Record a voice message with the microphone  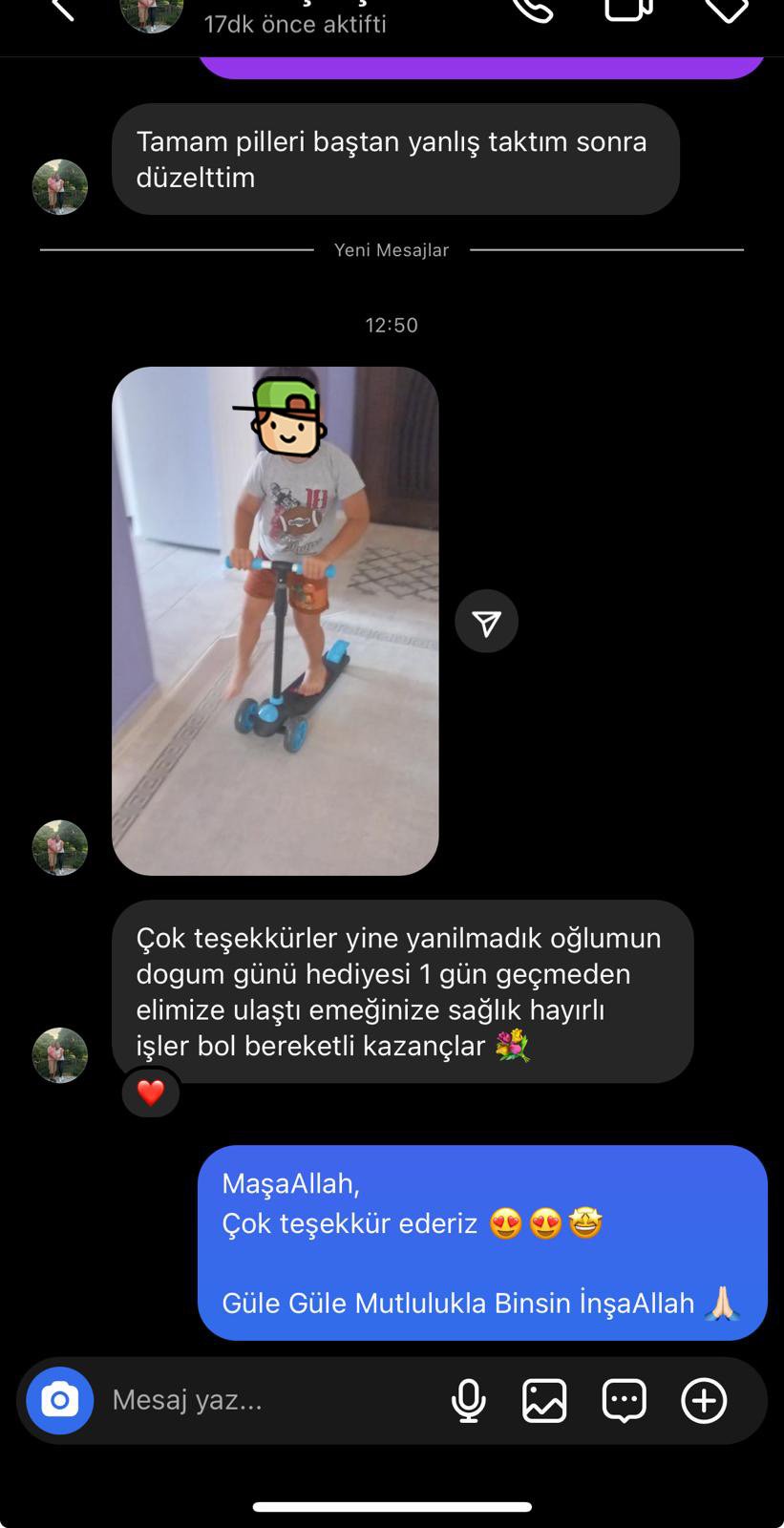(468, 1401)
